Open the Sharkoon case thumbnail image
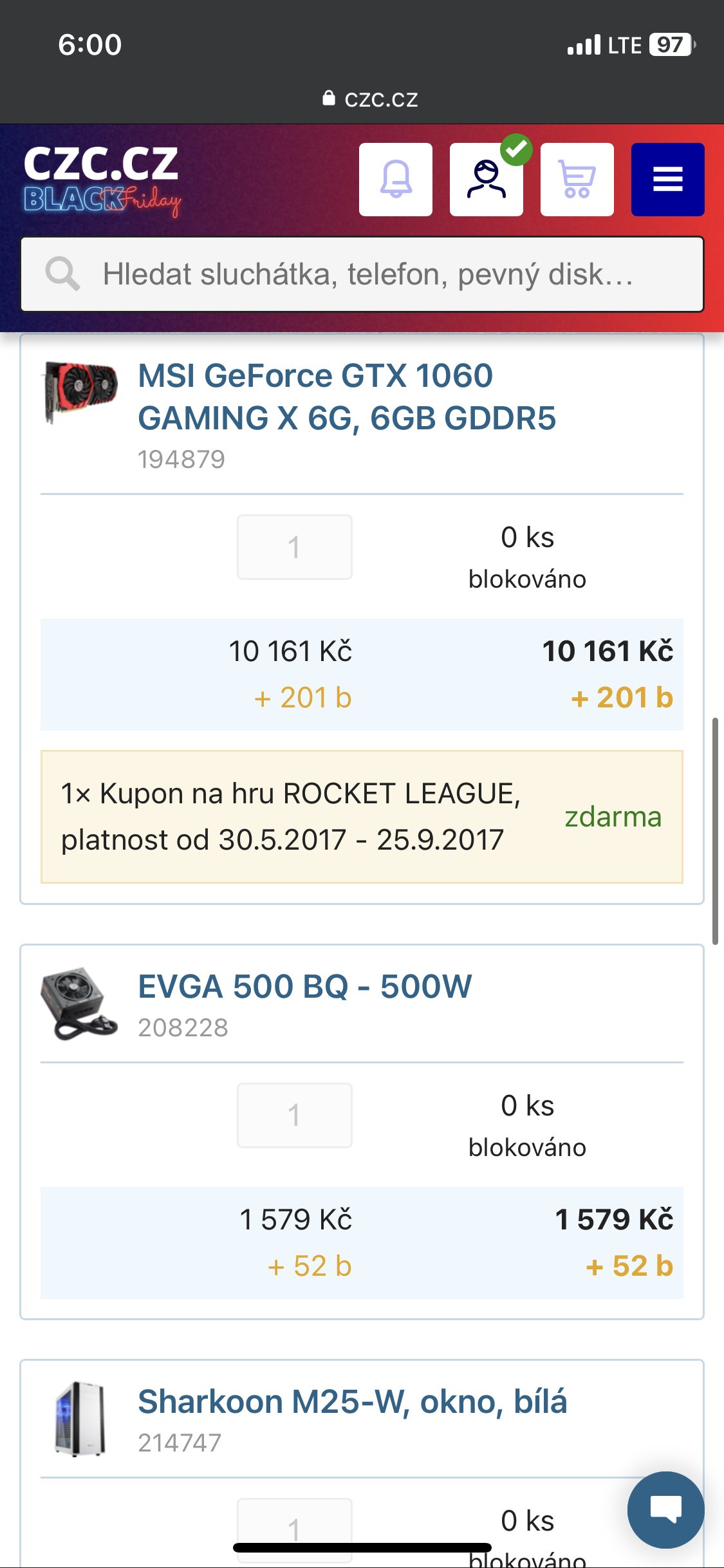Viewport: 724px width, 1568px height. point(80,1419)
